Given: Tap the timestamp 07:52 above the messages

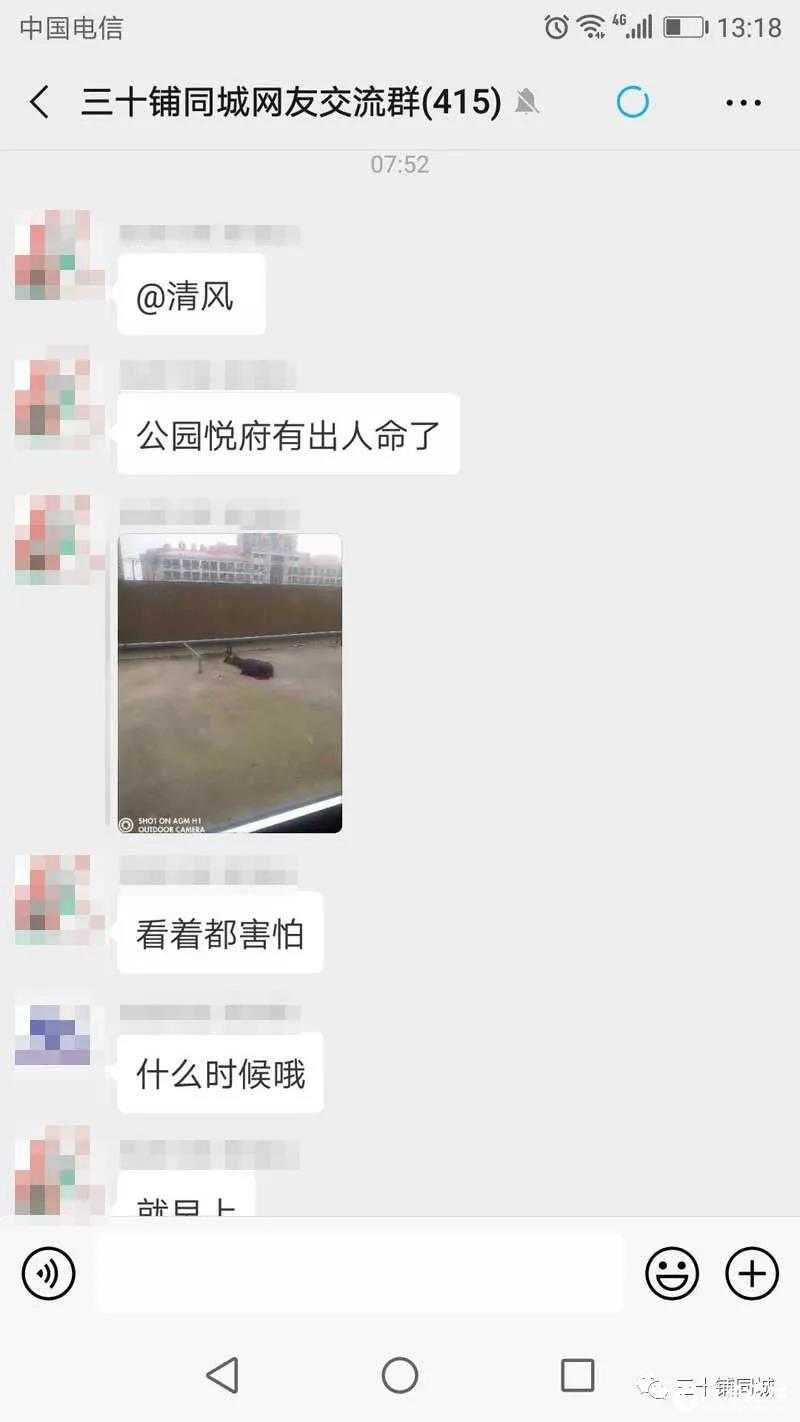Looking at the screenshot, I should pos(400,165).
